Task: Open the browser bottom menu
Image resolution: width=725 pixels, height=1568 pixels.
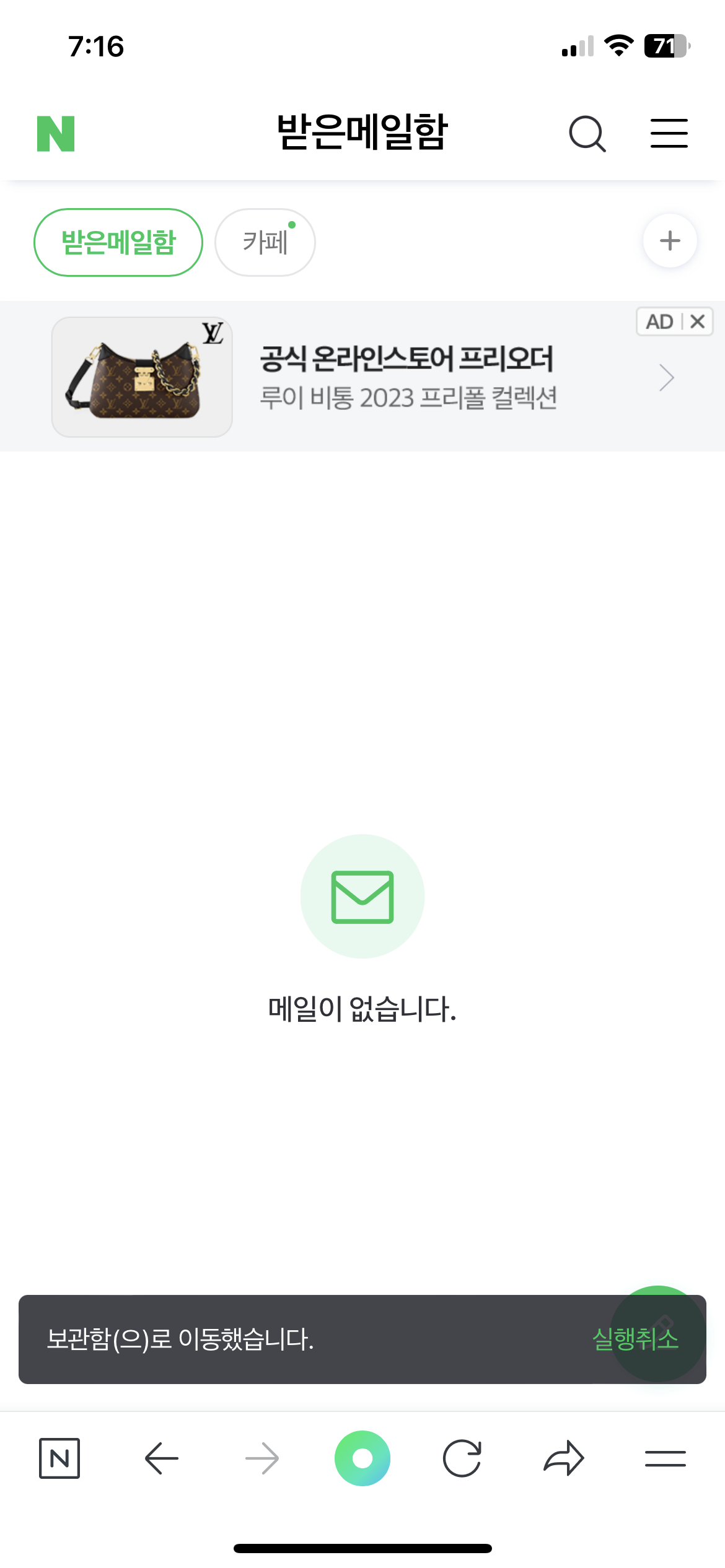Action: (x=665, y=1458)
